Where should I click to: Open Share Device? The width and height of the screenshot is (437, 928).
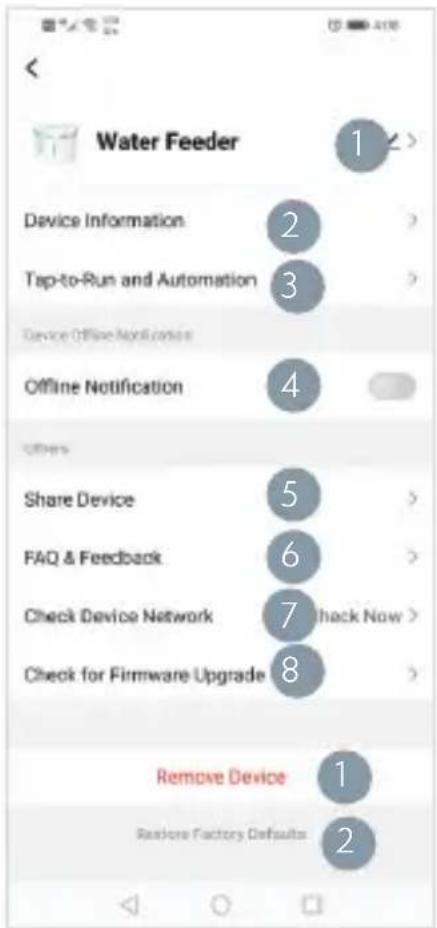[220, 500]
